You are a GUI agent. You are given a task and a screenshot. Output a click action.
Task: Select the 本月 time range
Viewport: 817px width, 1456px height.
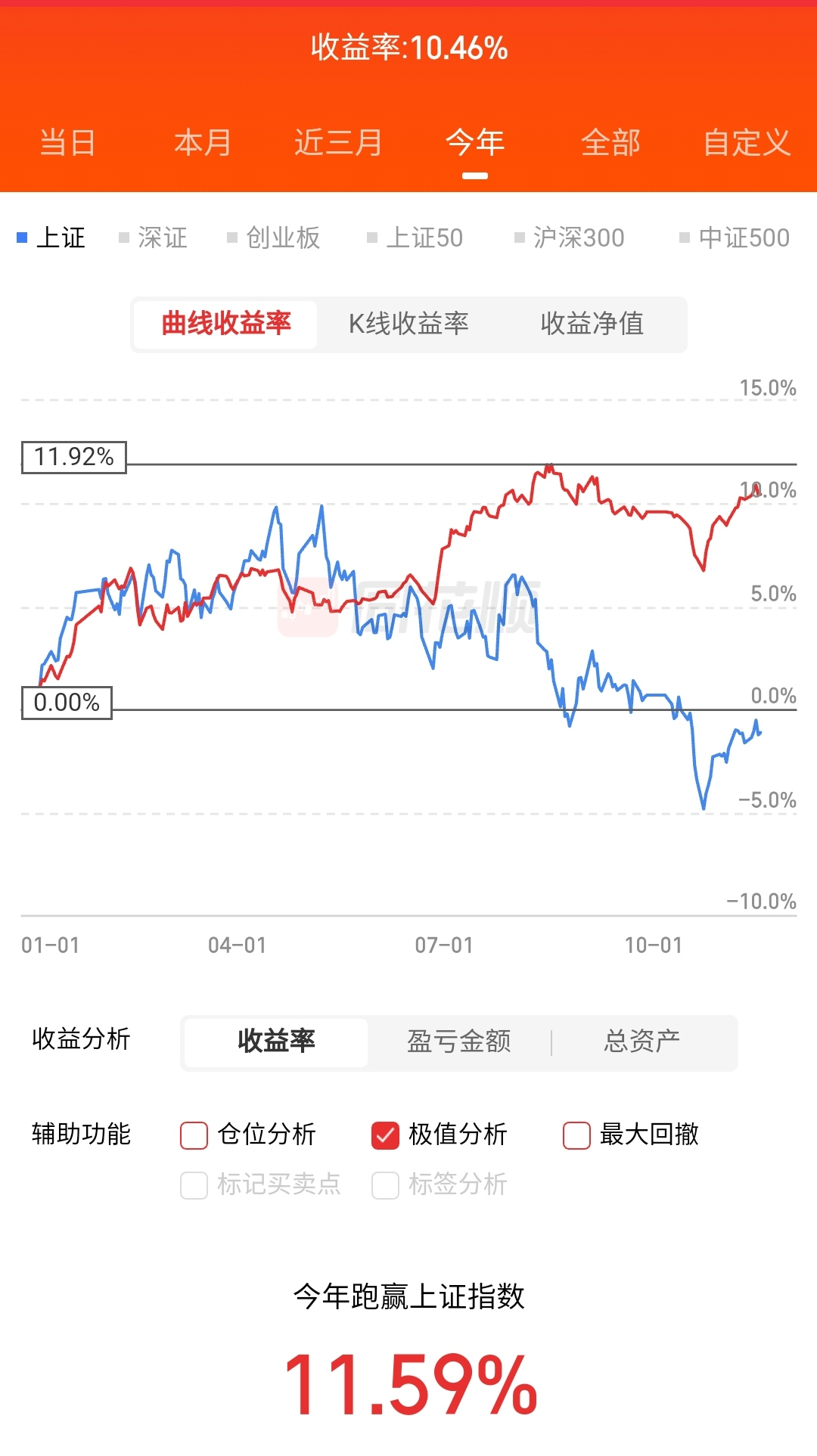tap(203, 142)
